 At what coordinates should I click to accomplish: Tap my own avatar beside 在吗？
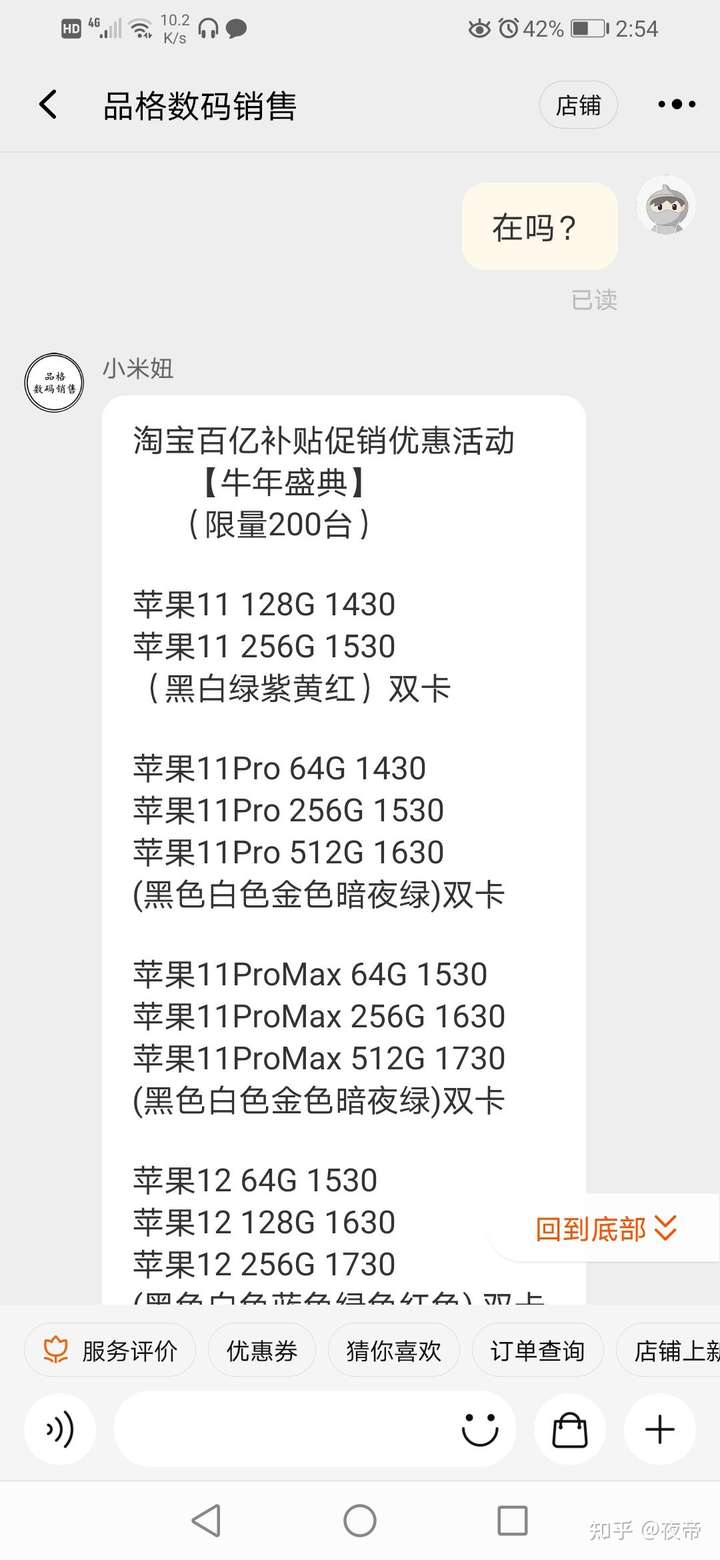666,206
